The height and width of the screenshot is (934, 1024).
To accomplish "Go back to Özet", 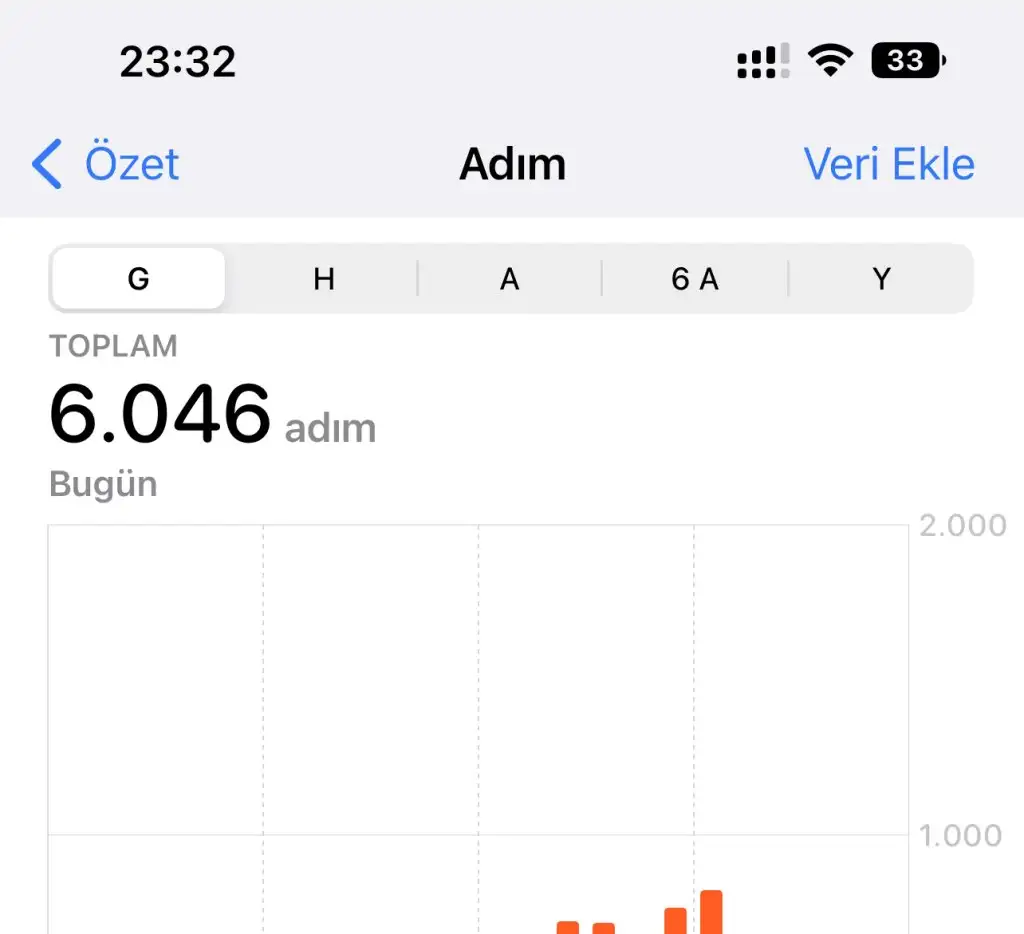I will [106, 164].
